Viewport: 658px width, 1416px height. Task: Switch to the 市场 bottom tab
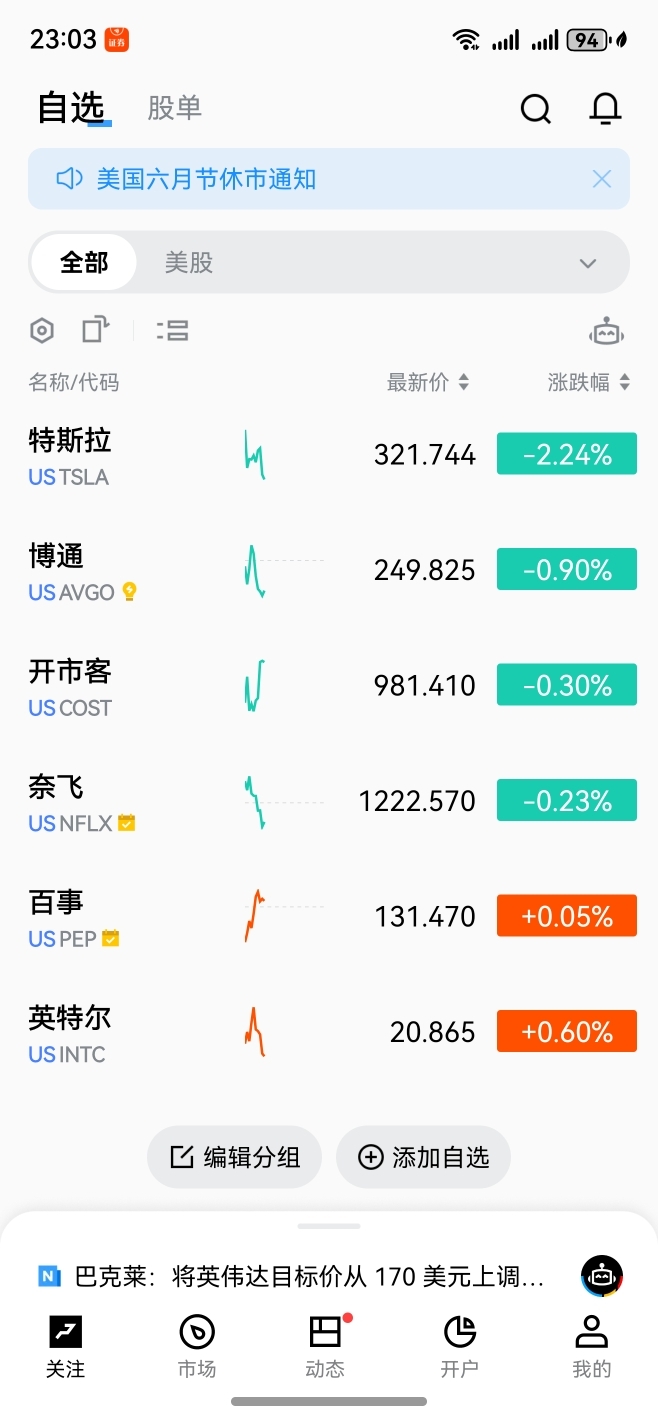(197, 1346)
